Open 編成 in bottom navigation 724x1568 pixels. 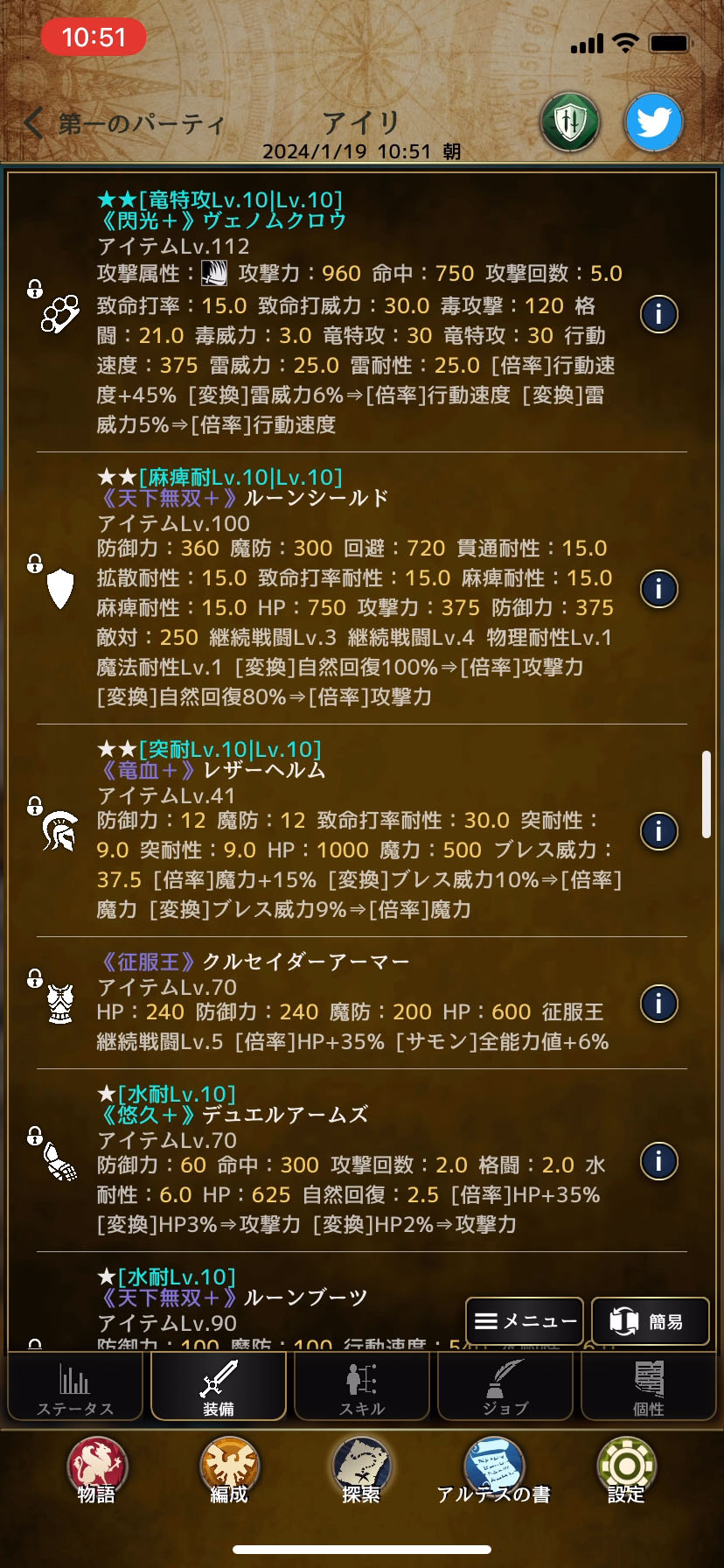(229, 1472)
